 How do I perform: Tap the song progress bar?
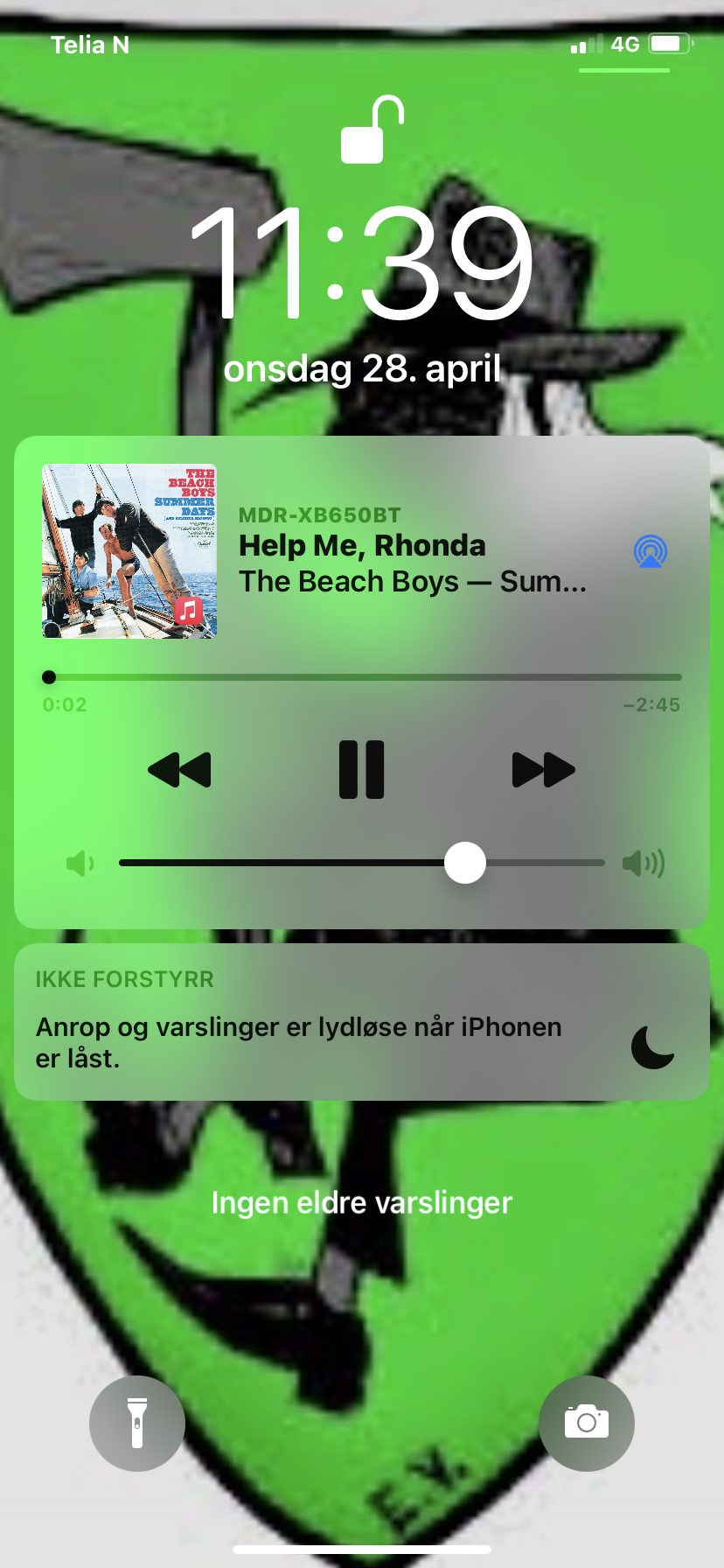click(x=362, y=677)
